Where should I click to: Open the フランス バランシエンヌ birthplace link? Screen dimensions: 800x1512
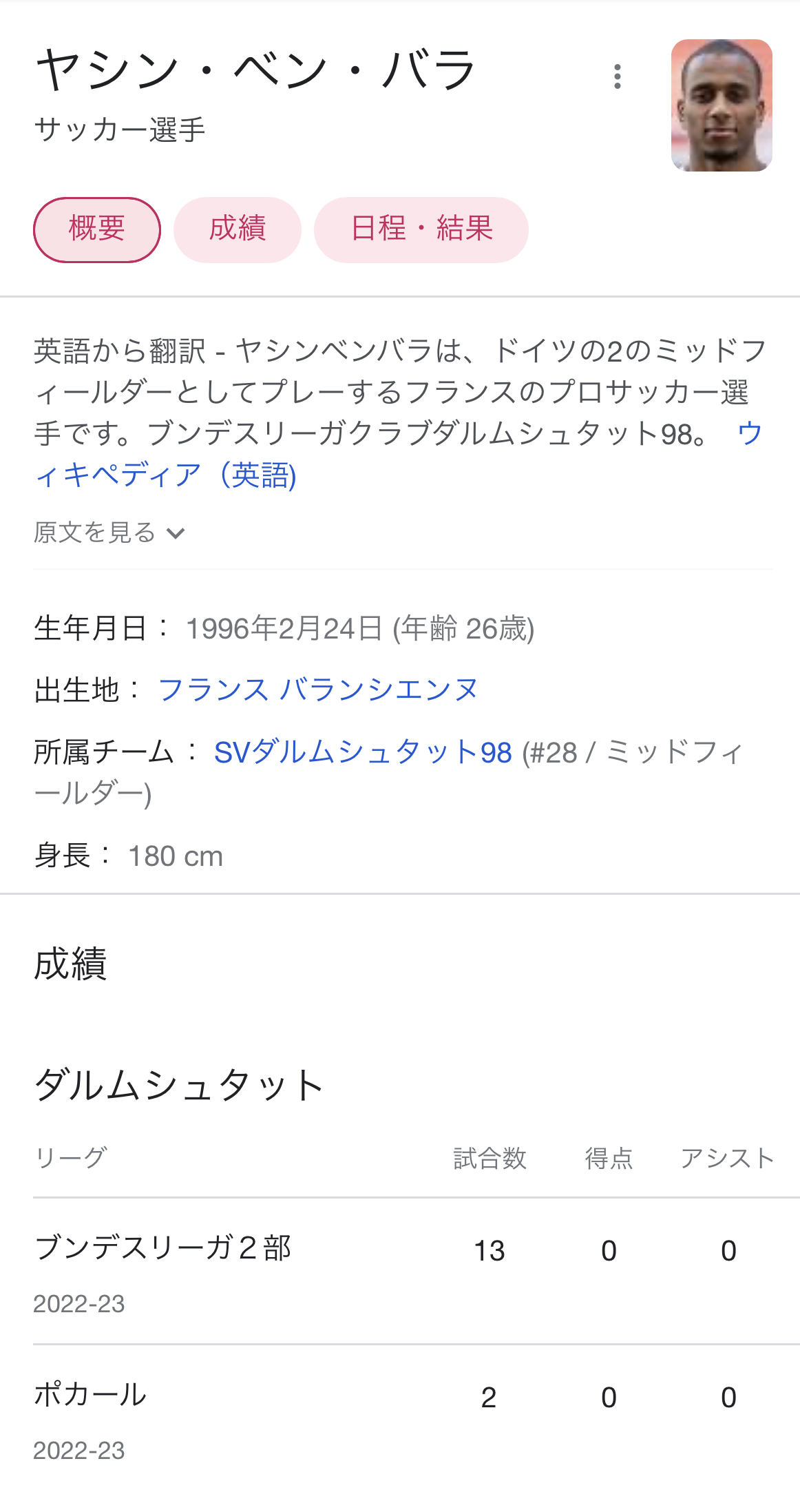pos(317,690)
